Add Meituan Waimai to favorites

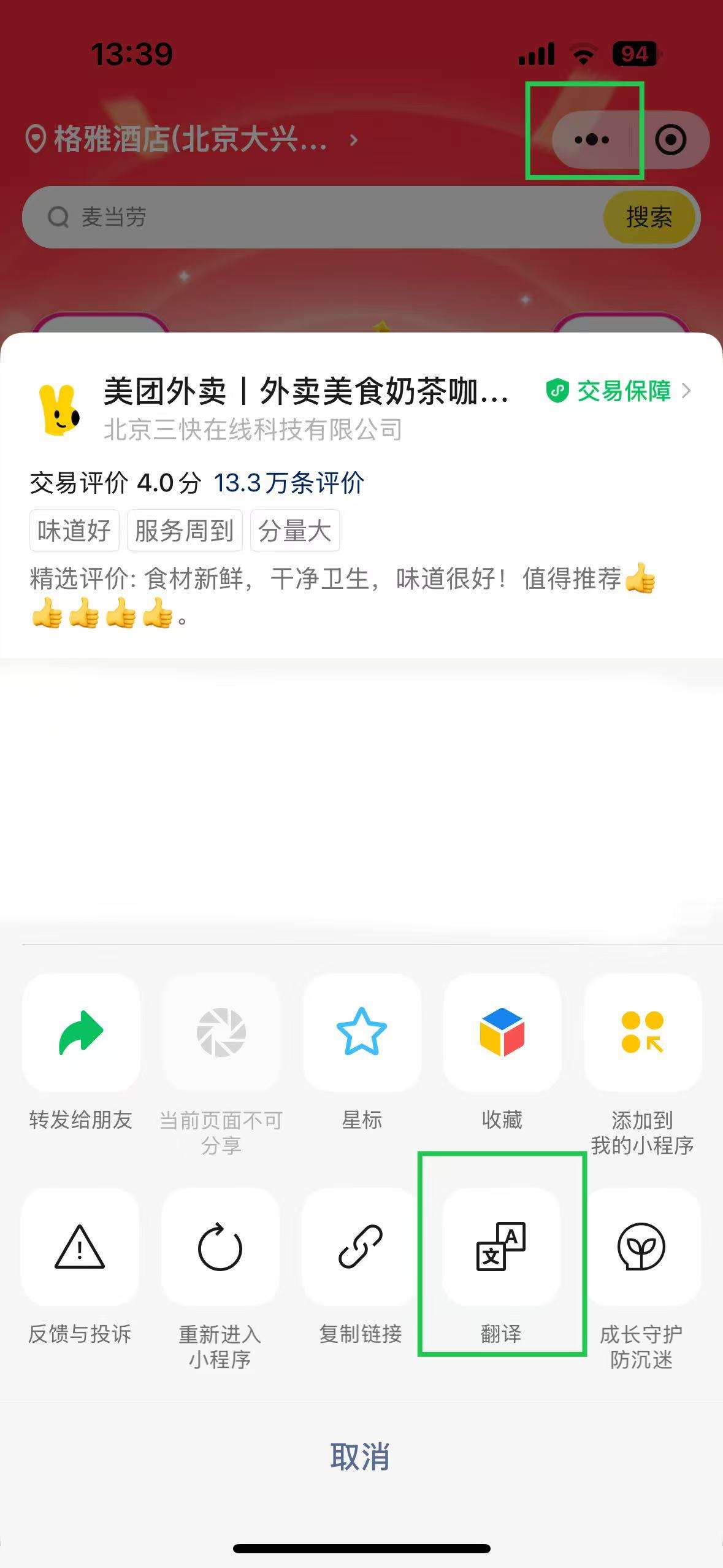coord(503,1032)
